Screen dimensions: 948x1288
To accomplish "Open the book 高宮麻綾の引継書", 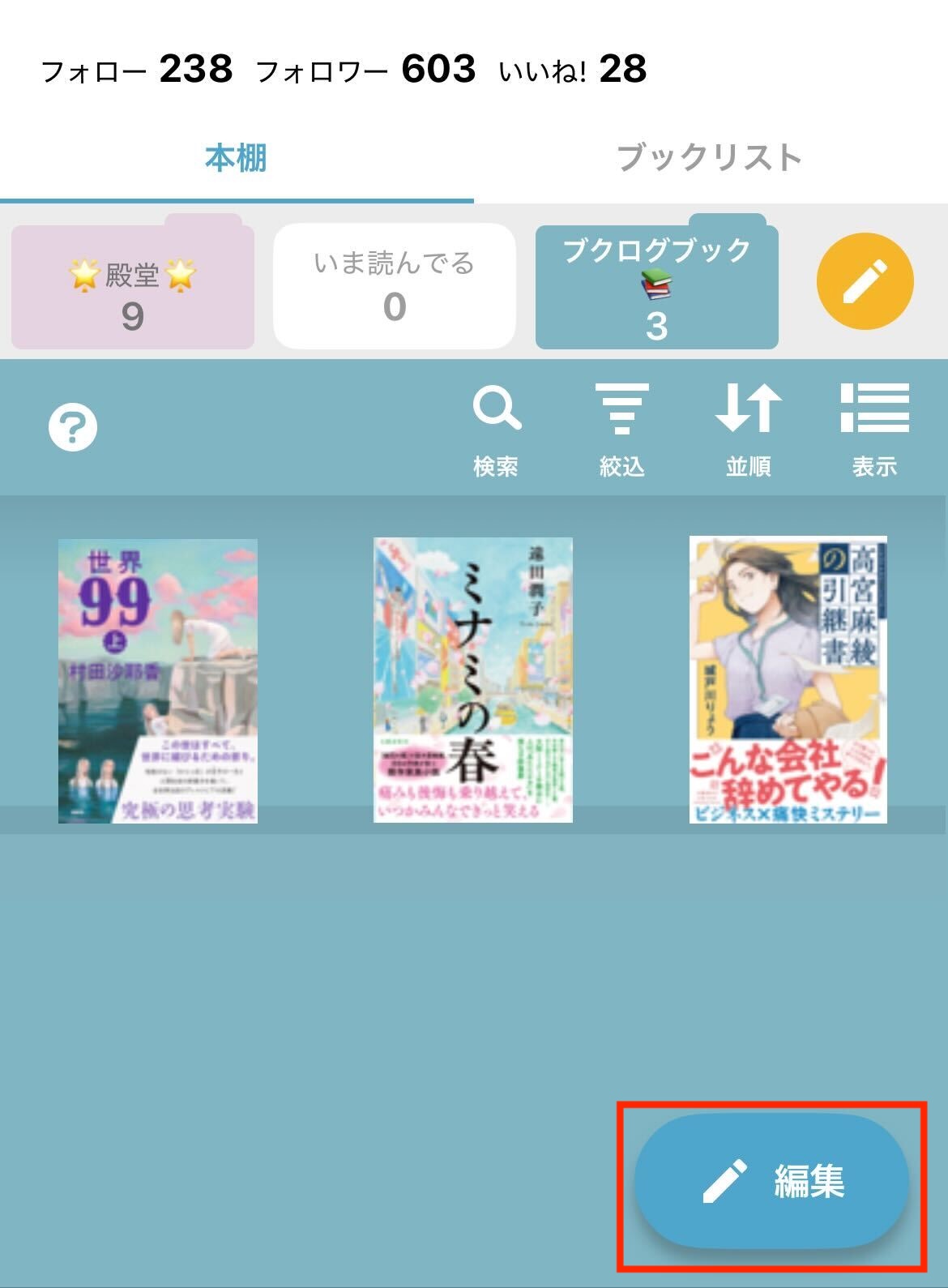I will click(x=788, y=681).
